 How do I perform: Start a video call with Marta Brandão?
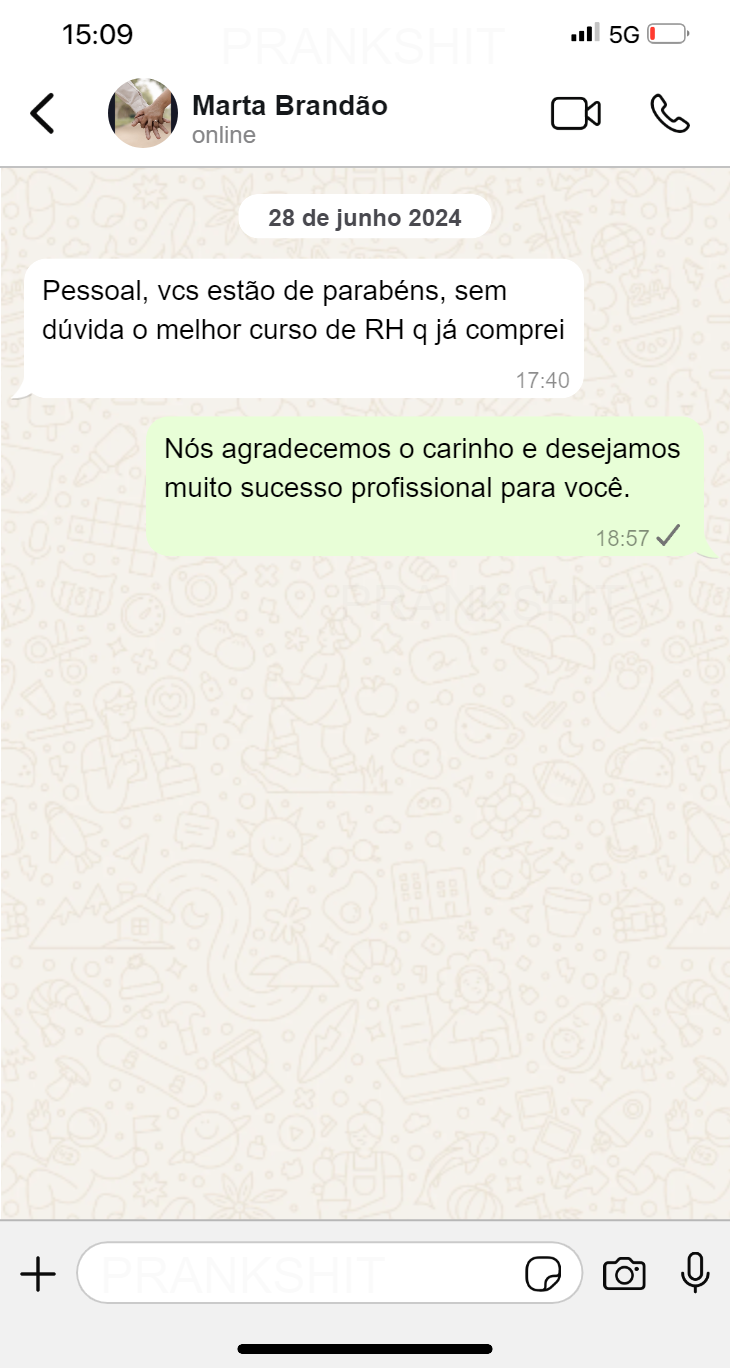(x=576, y=113)
